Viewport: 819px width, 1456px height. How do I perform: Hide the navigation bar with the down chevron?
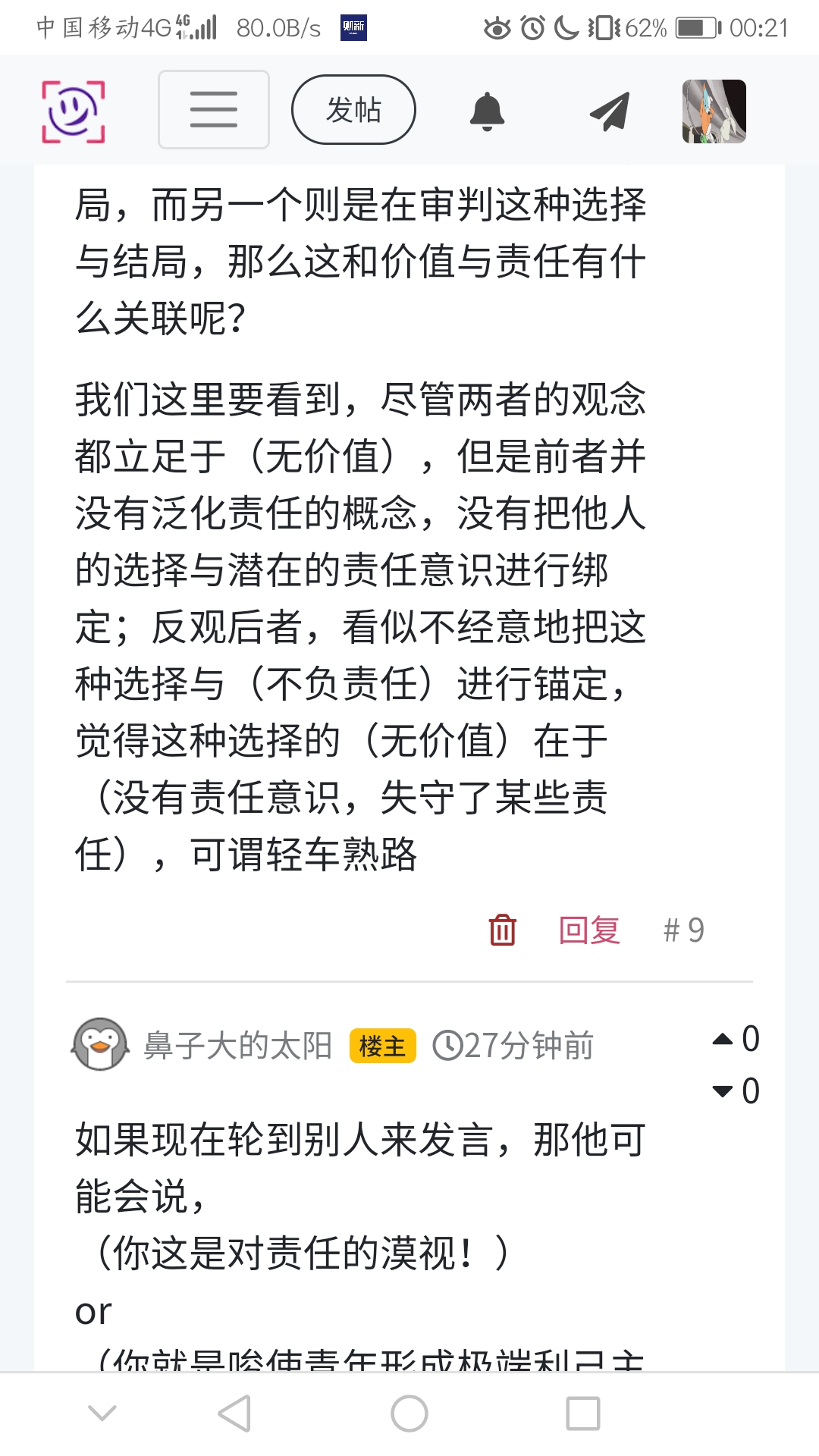pyautogui.click(x=102, y=1413)
